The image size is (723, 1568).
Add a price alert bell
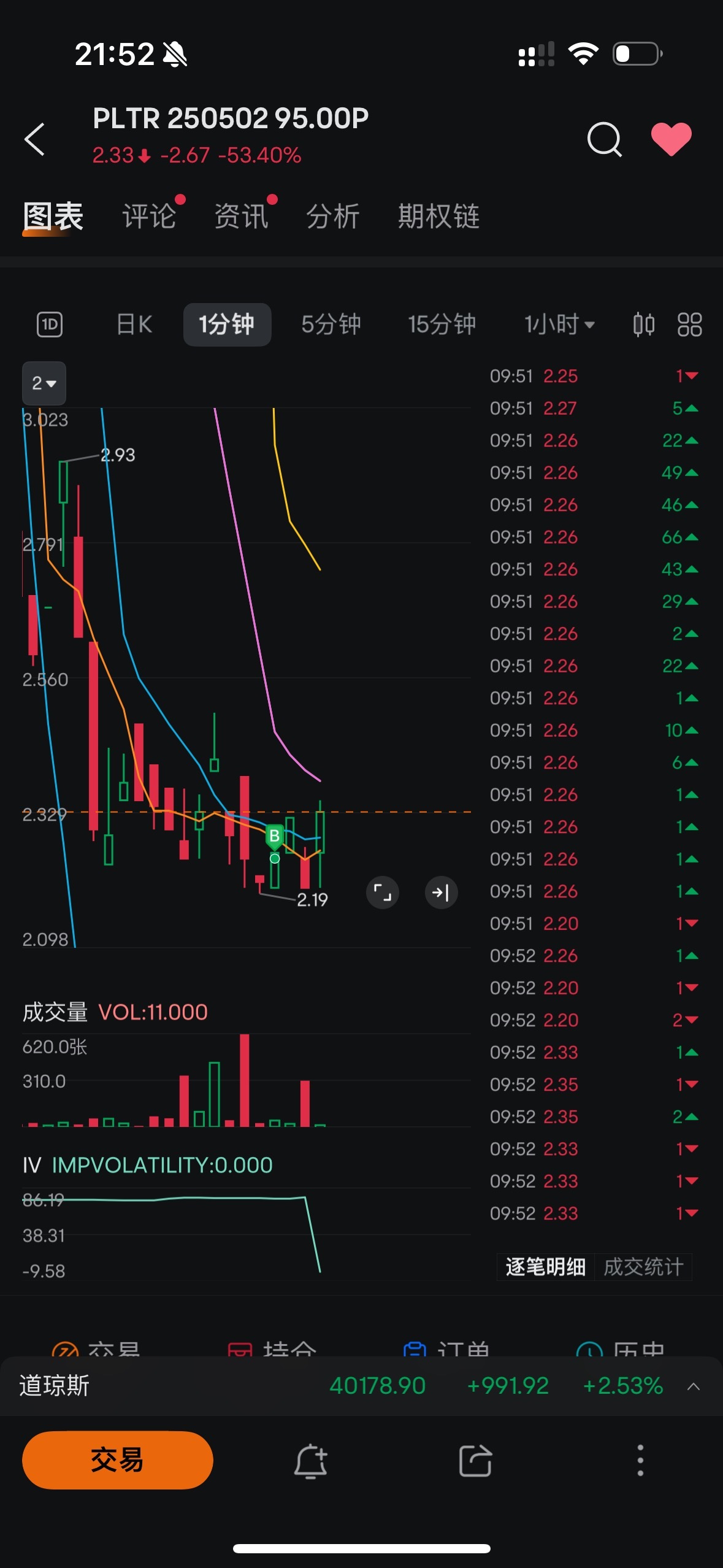click(x=311, y=1461)
